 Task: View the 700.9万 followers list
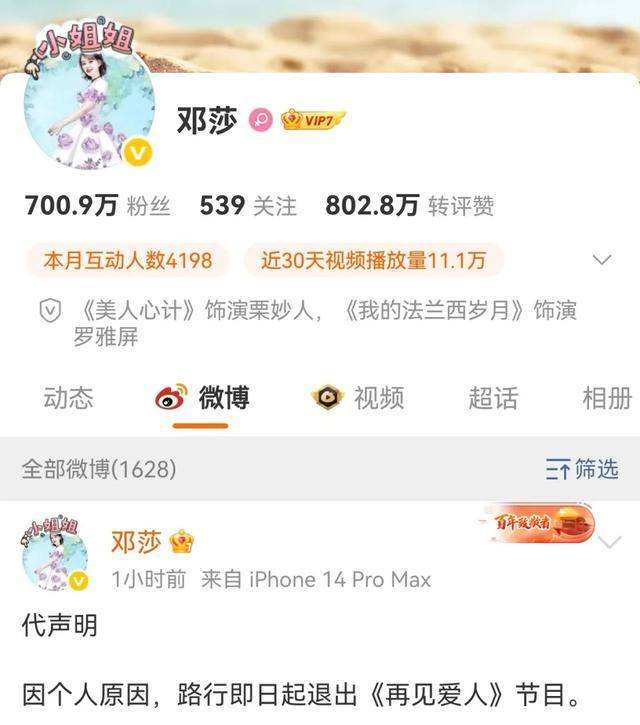click(97, 206)
